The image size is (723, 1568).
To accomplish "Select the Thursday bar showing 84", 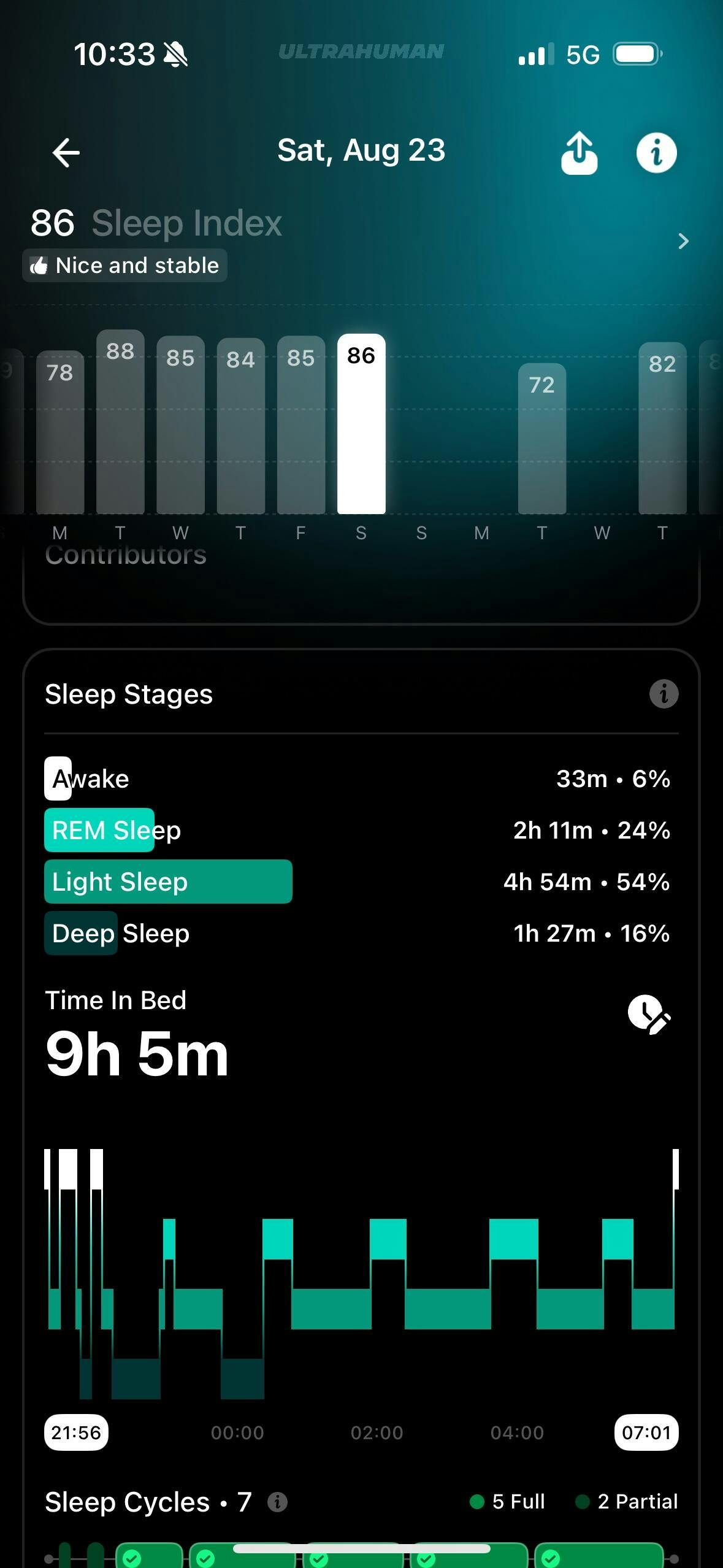I will (x=240, y=426).
